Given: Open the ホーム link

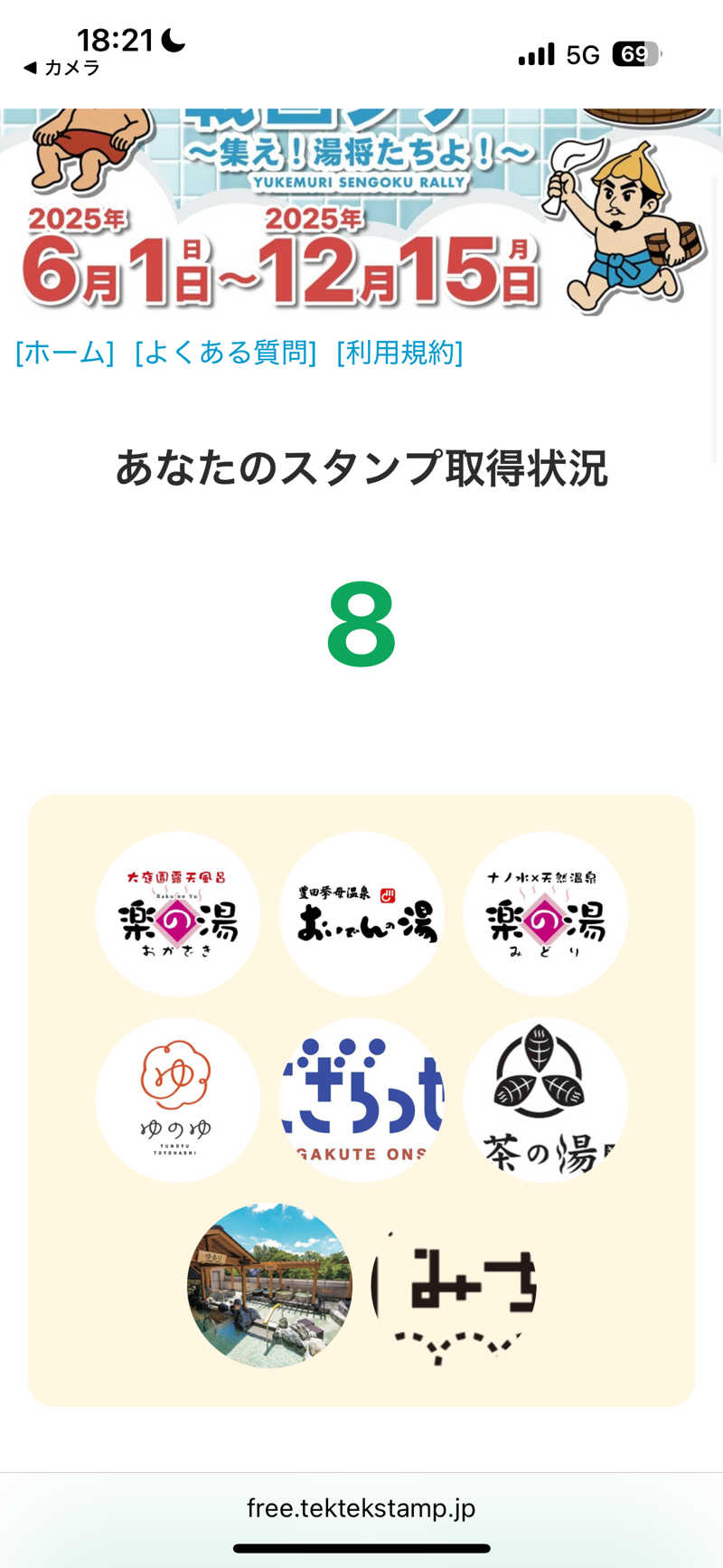Looking at the screenshot, I should pos(65,353).
